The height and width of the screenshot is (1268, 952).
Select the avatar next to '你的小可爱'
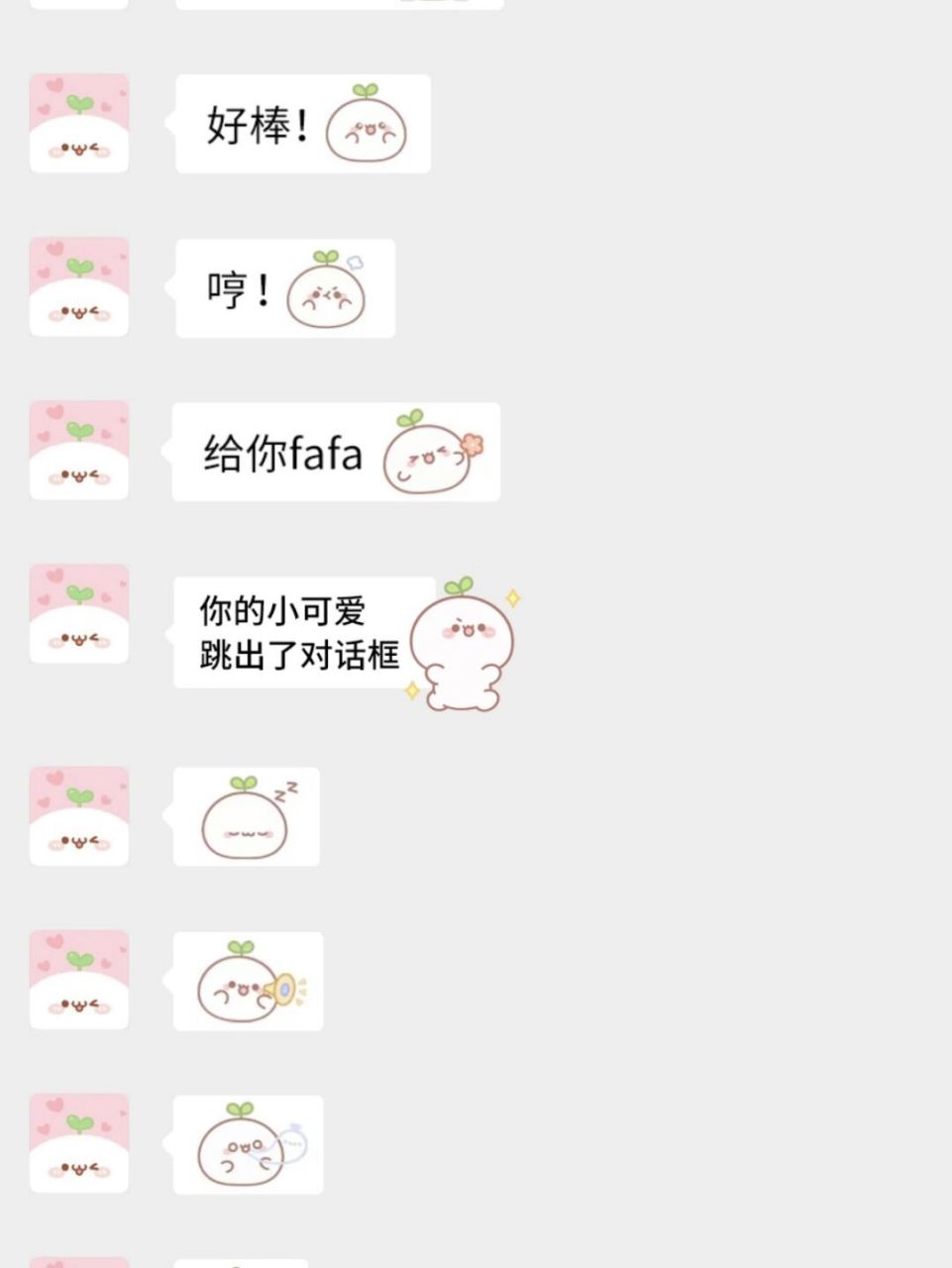(79, 614)
